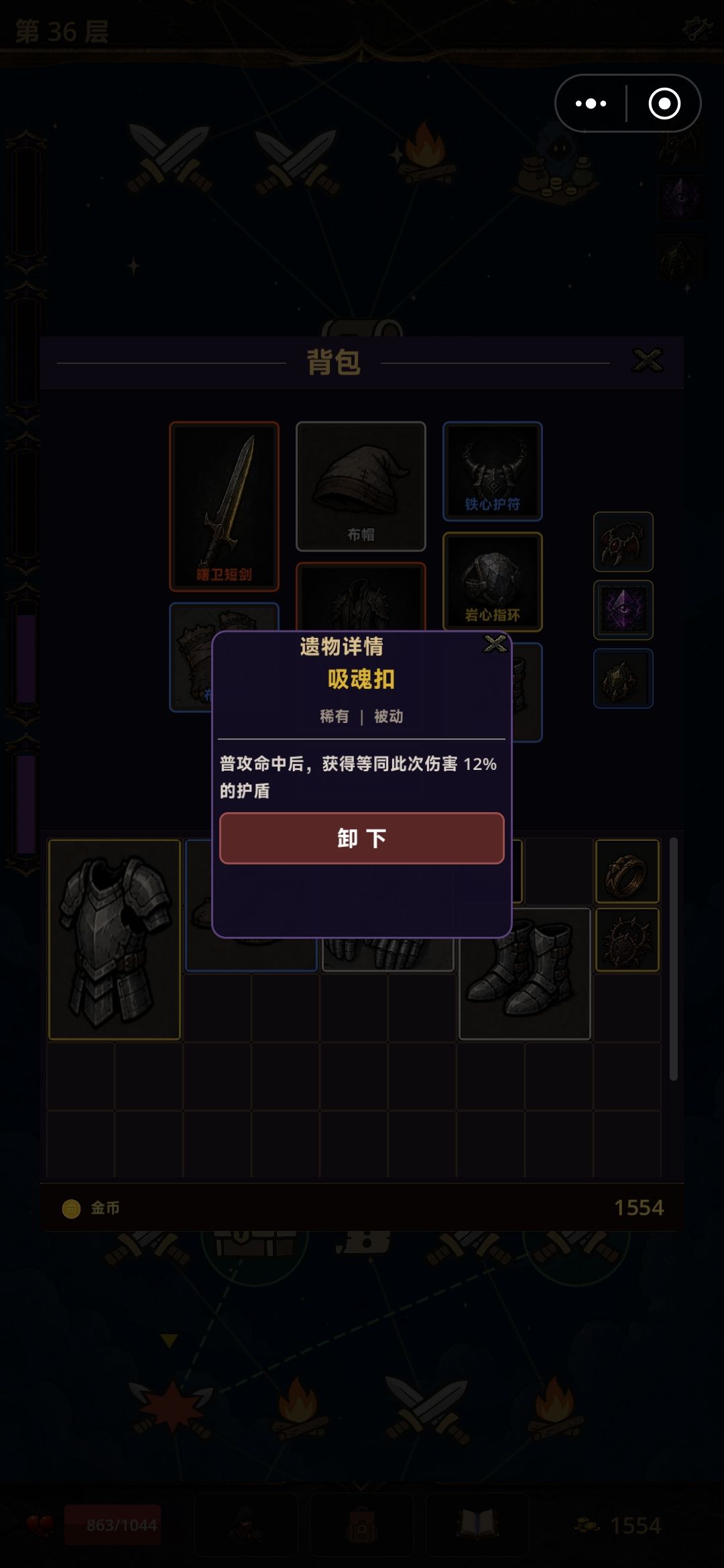The width and height of the screenshot is (724, 1568).
Task: Select the spiked ring item in inventory
Action: (x=627, y=939)
